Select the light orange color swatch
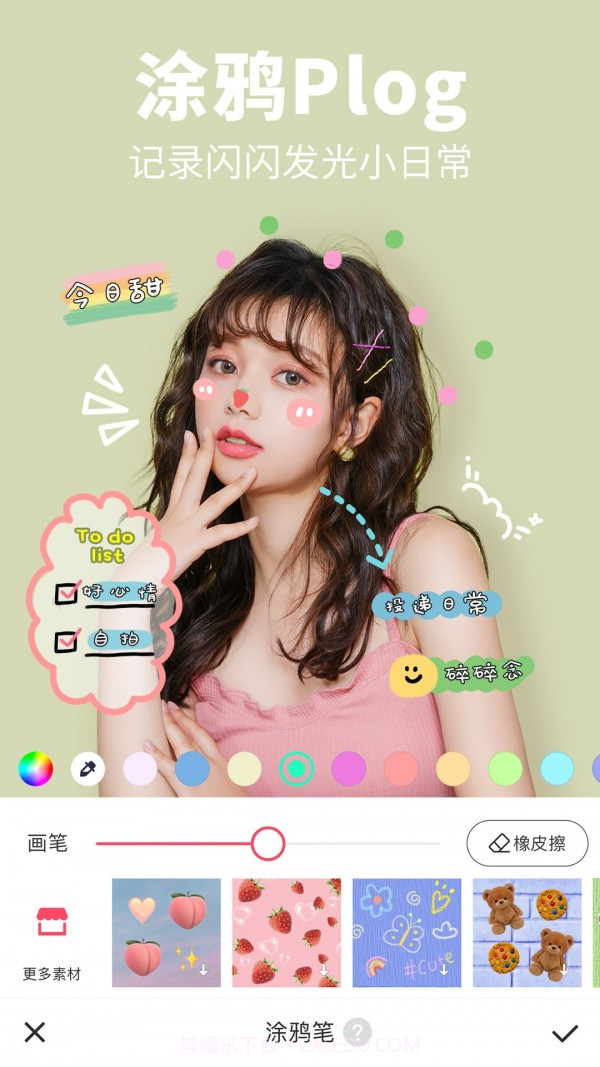 [x=453, y=769]
